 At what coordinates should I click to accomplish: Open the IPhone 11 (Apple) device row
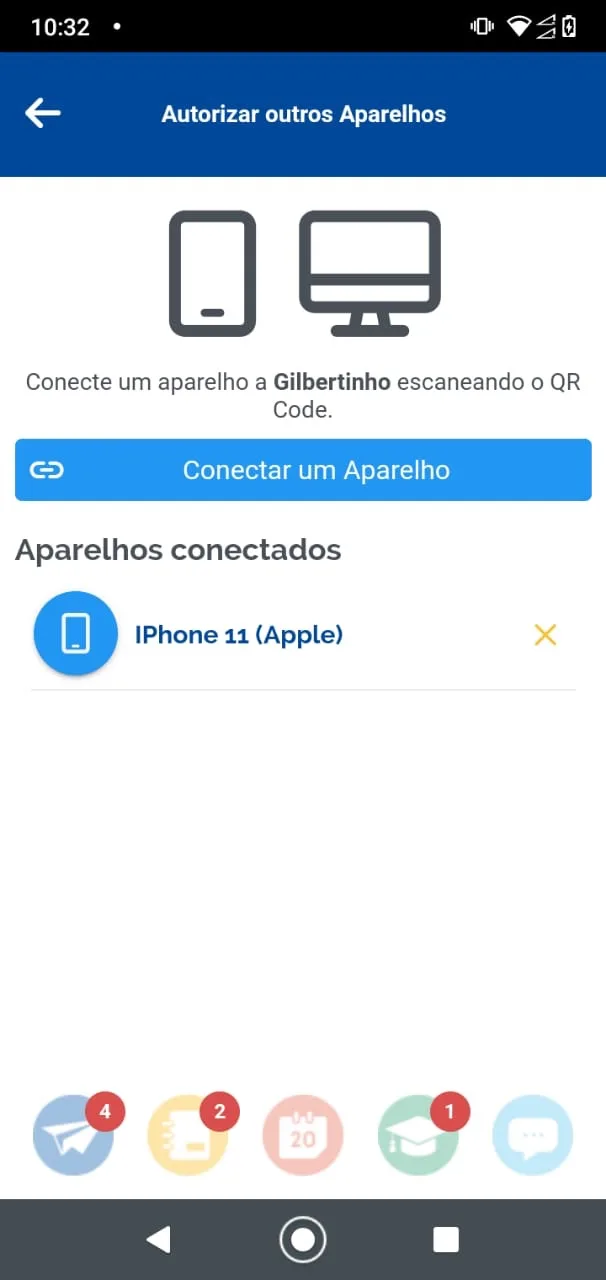point(239,635)
